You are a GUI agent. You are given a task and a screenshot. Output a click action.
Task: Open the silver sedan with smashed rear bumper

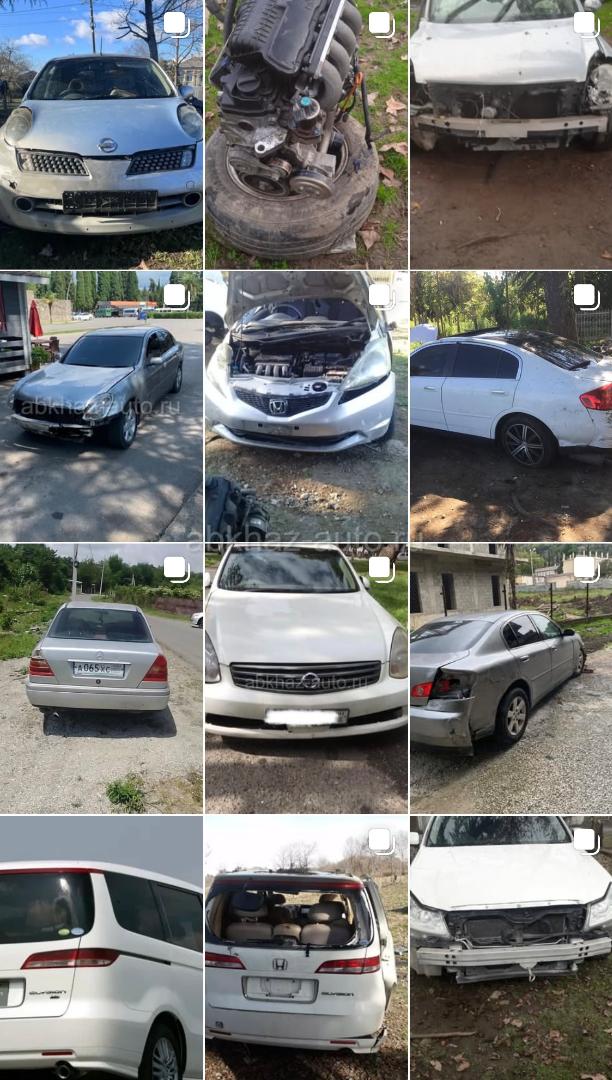pos(510,678)
